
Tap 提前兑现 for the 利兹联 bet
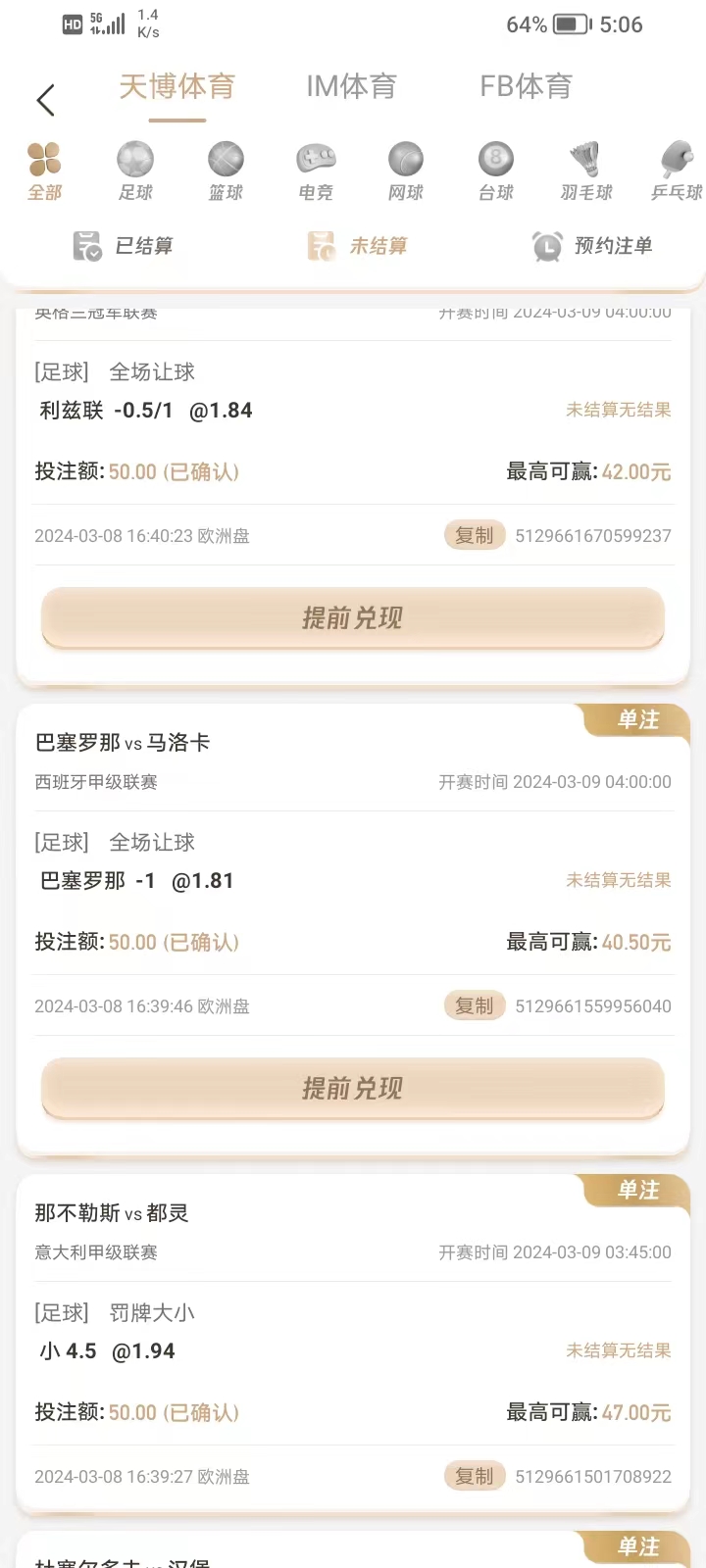(353, 618)
